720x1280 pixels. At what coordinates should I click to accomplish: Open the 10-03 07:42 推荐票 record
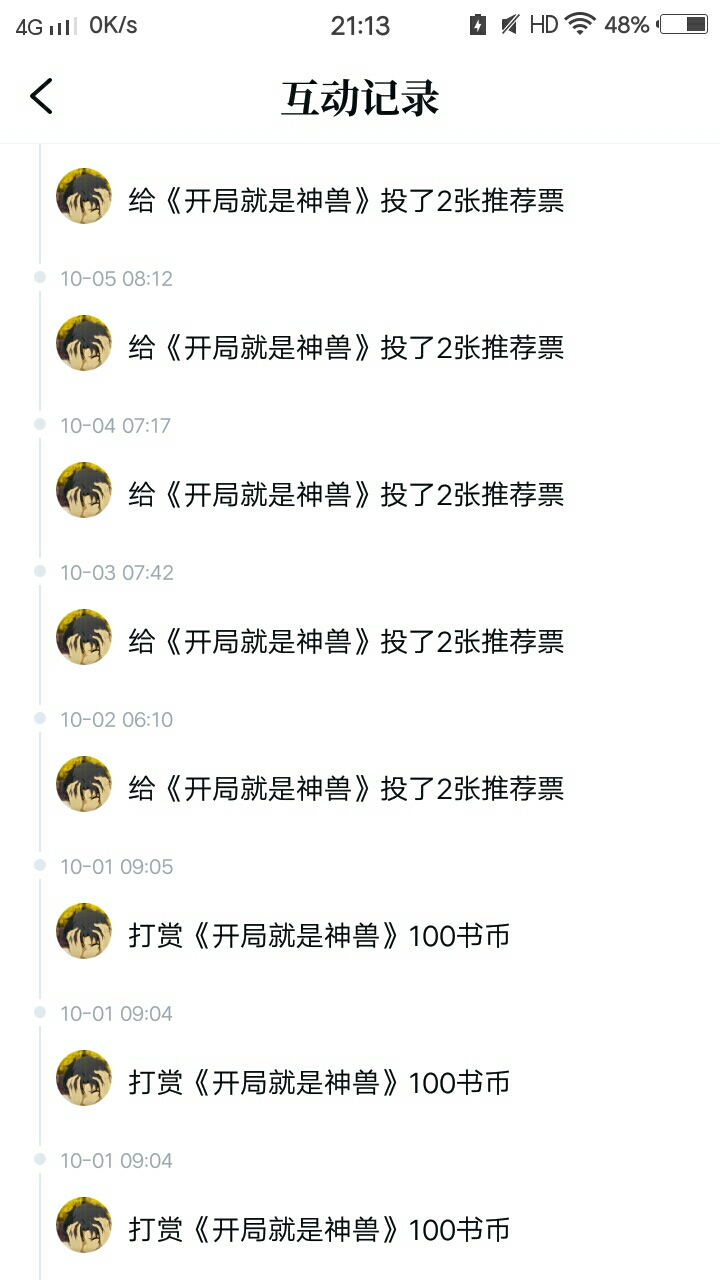coord(346,641)
